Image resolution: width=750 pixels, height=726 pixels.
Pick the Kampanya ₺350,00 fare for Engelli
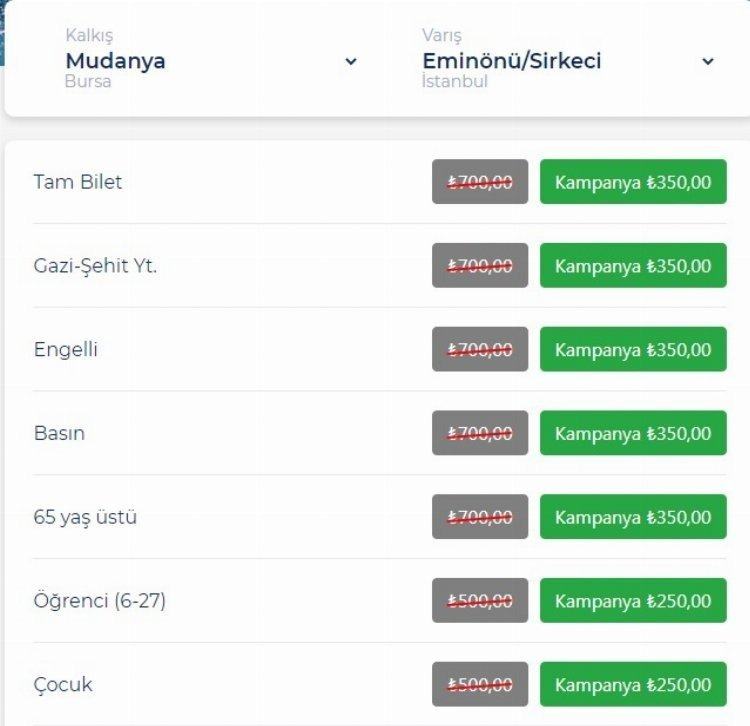click(633, 350)
